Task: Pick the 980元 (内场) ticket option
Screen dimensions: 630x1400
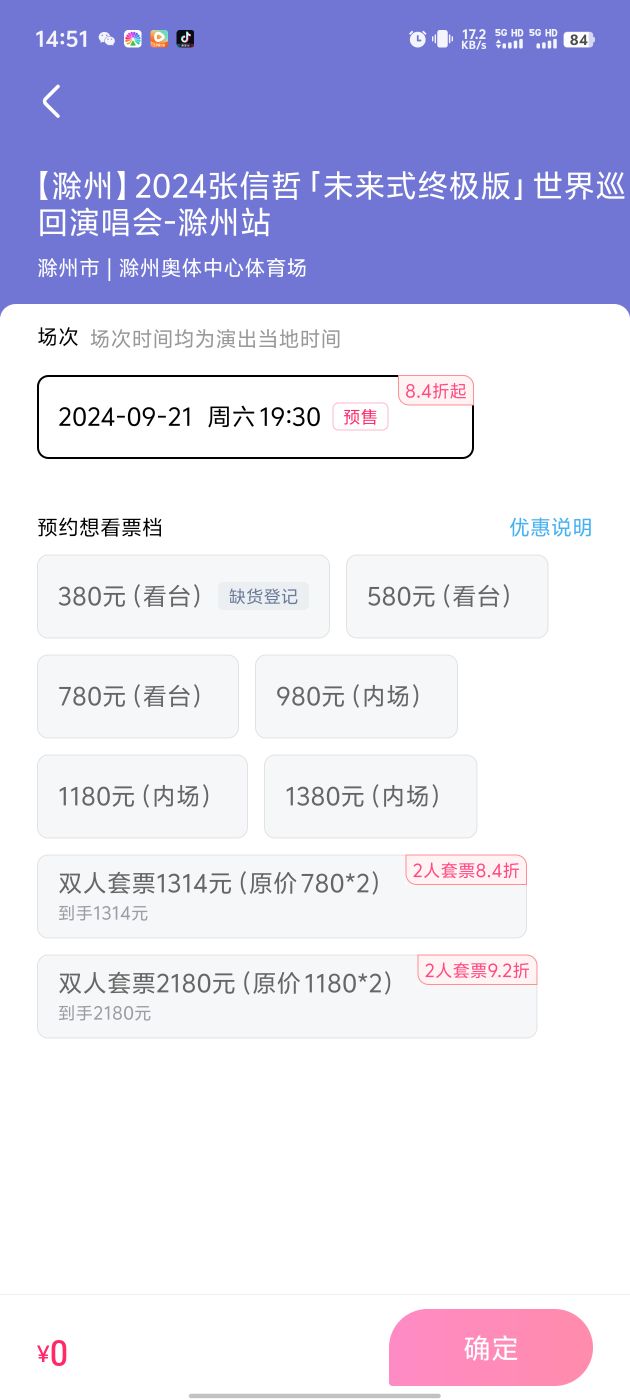Action: (356, 697)
